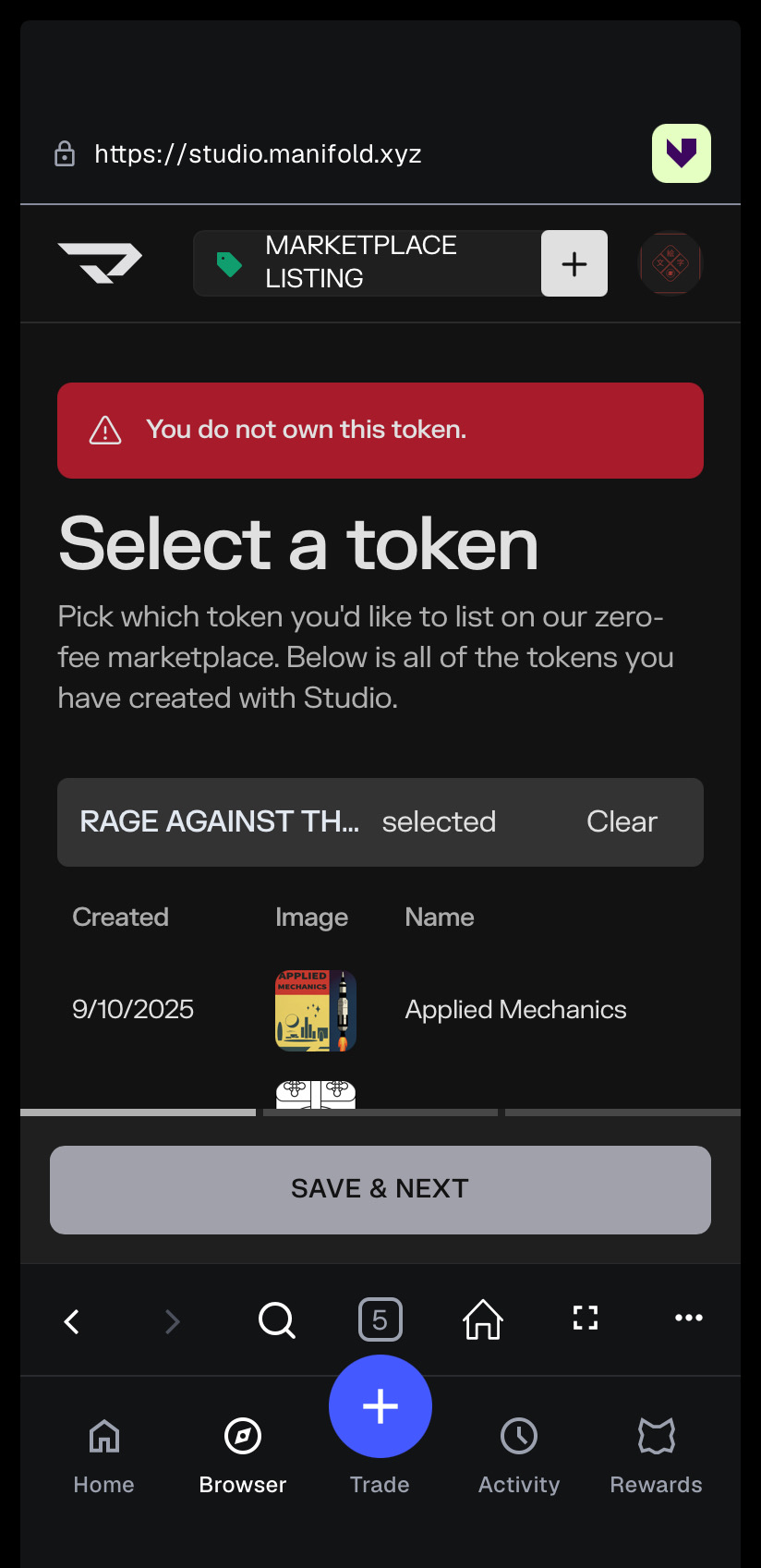Screen dimensions: 761x1568
Task: Switch to the Home tab
Action: point(104,1455)
